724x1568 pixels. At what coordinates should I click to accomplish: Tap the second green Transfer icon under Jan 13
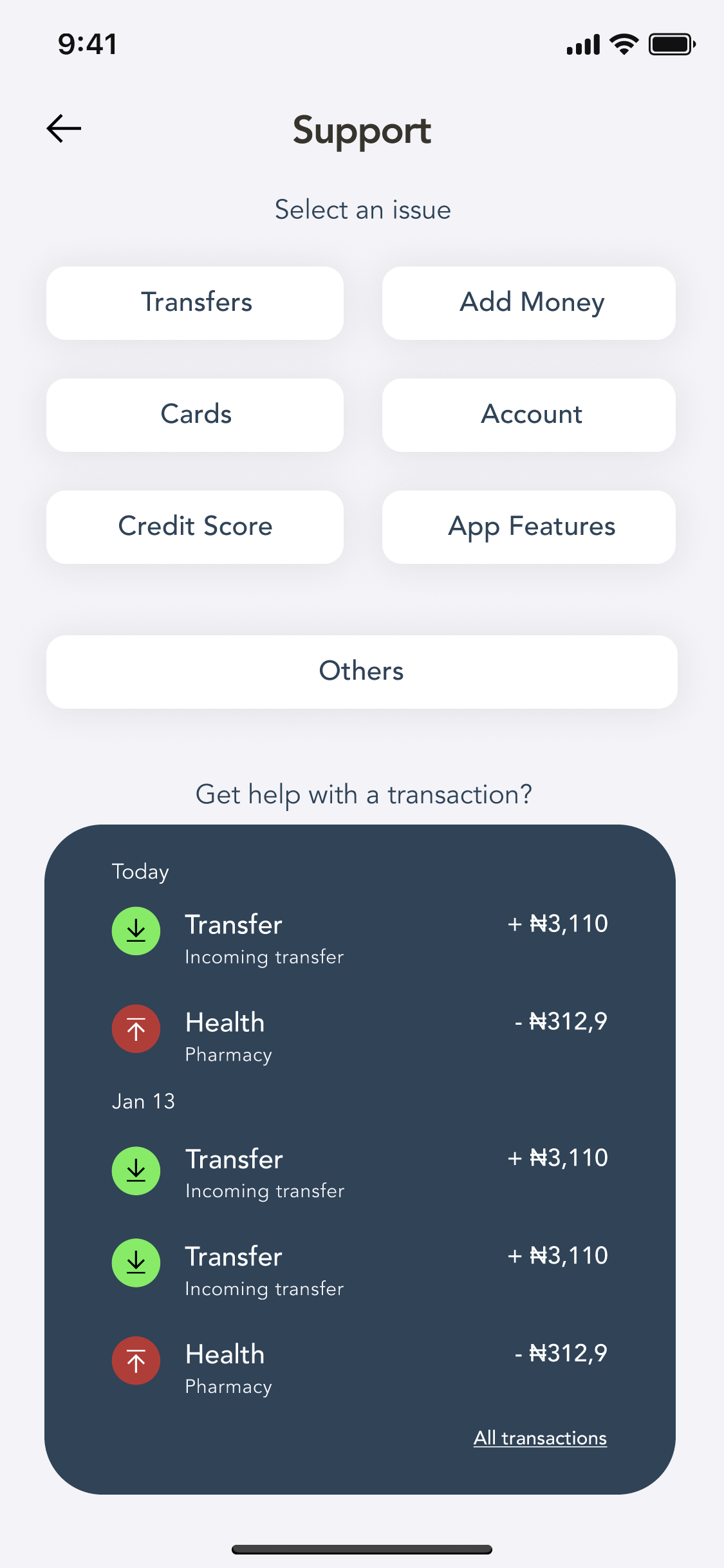pos(136,1263)
